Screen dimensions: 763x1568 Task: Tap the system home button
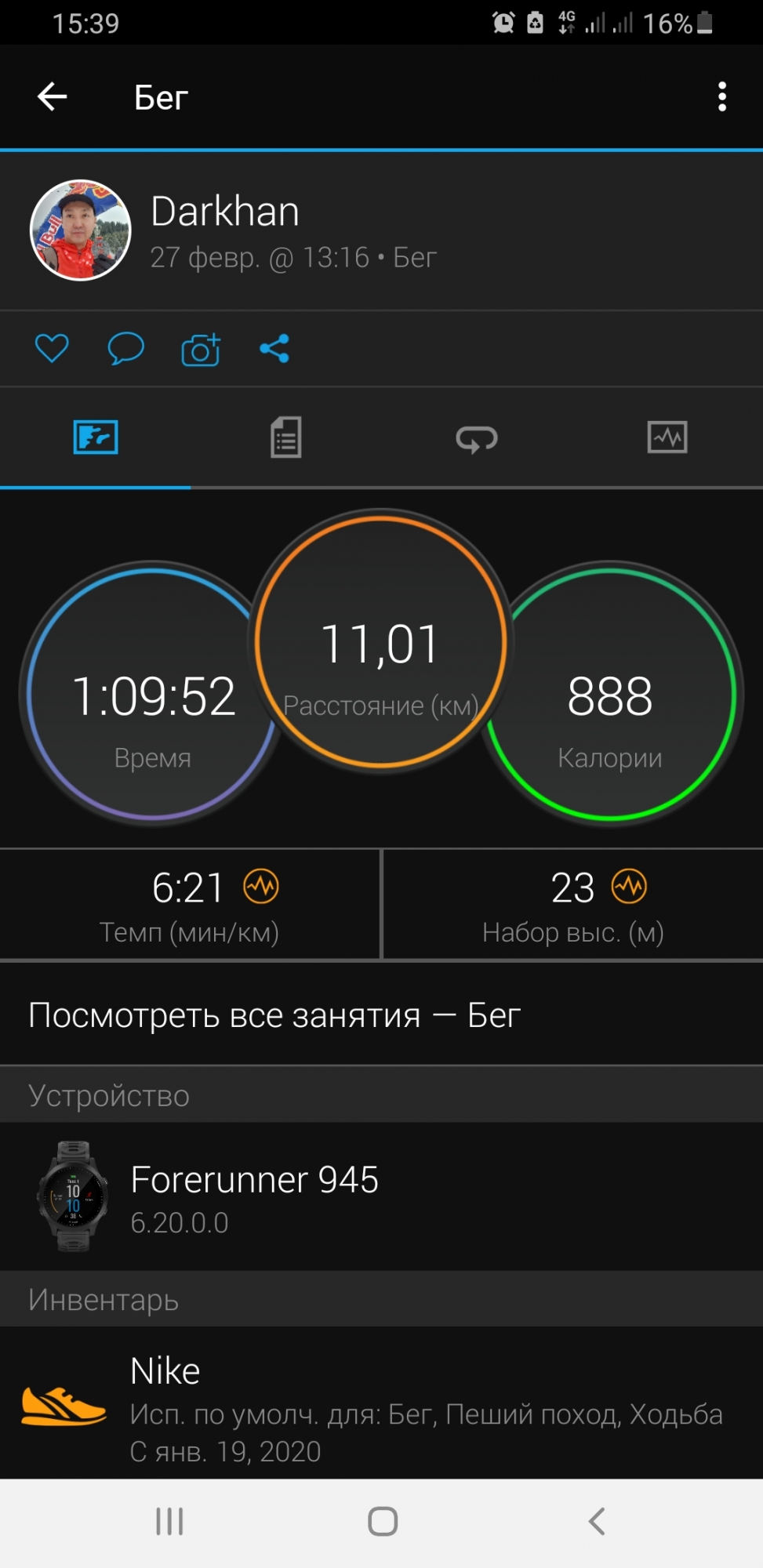click(382, 1522)
